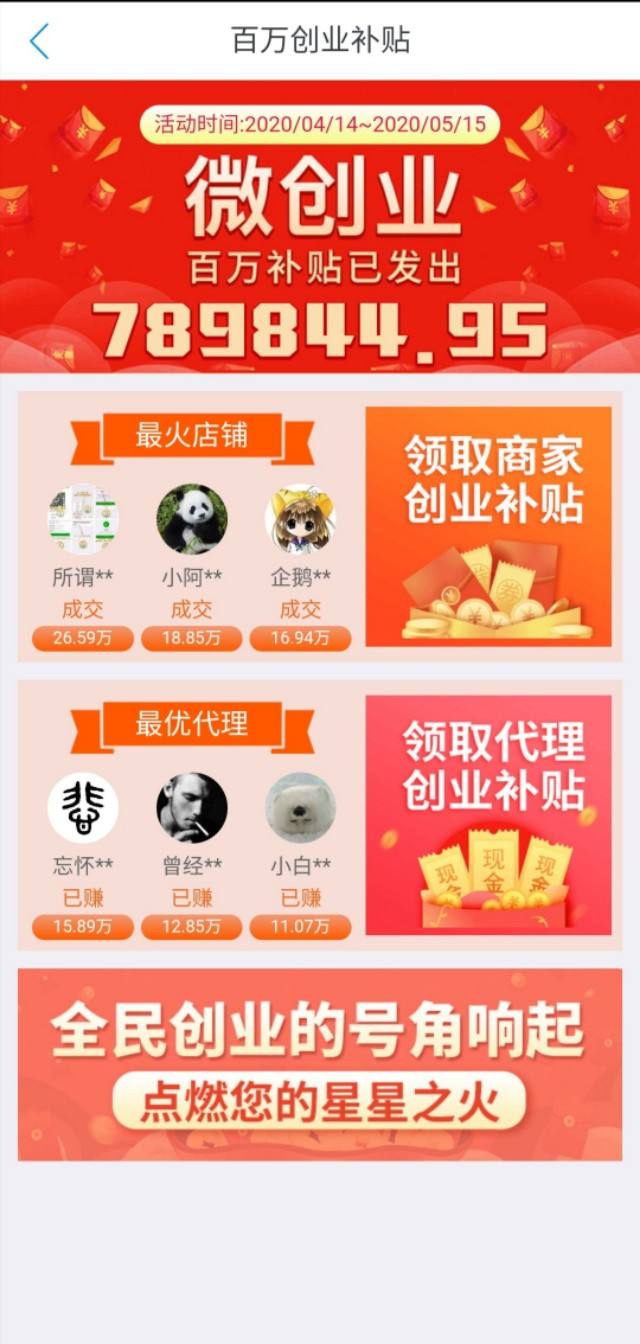View top shop 企鹅**
The width and height of the screenshot is (640, 1344).
[x=300, y=521]
